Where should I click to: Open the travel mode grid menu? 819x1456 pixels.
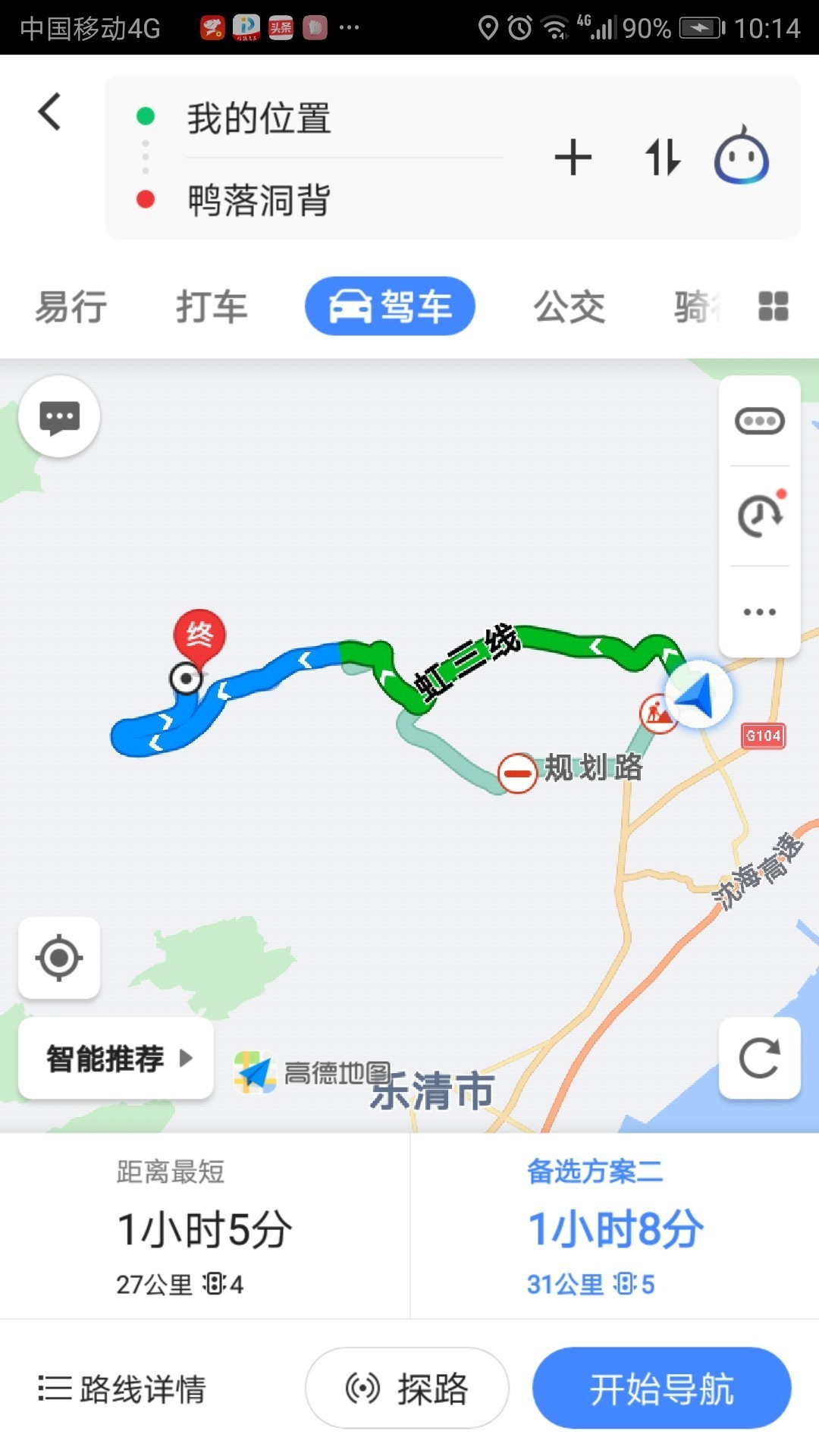(x=773, y=306)
